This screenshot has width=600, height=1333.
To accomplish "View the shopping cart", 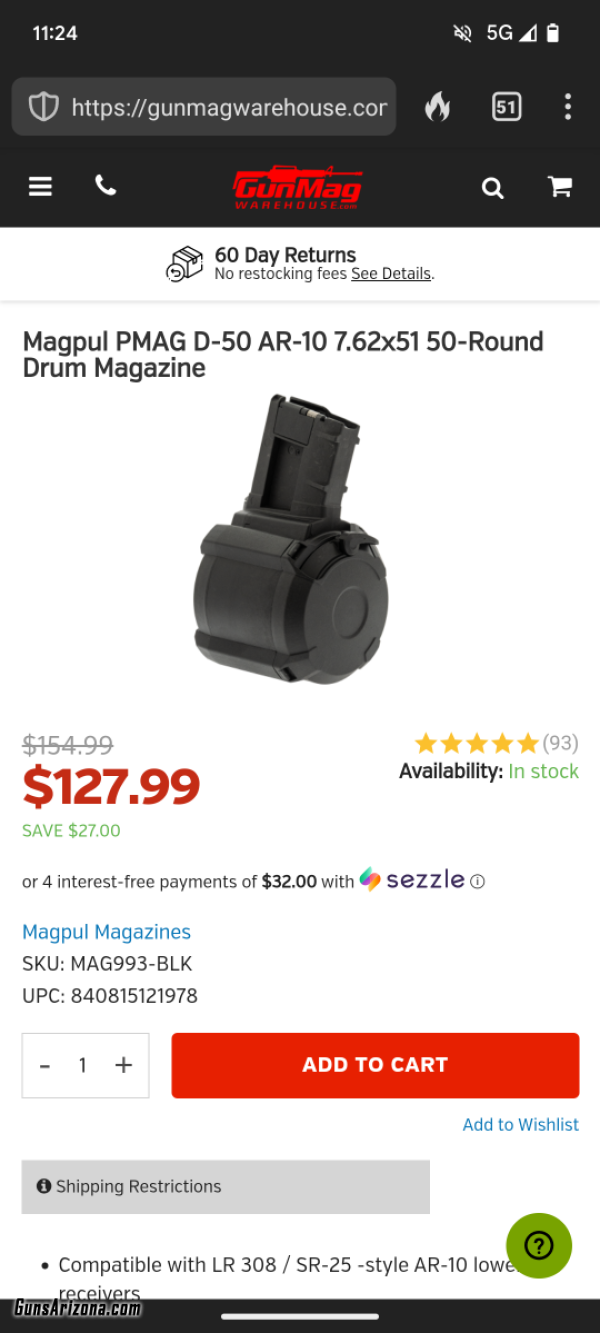I will point(560,186).
